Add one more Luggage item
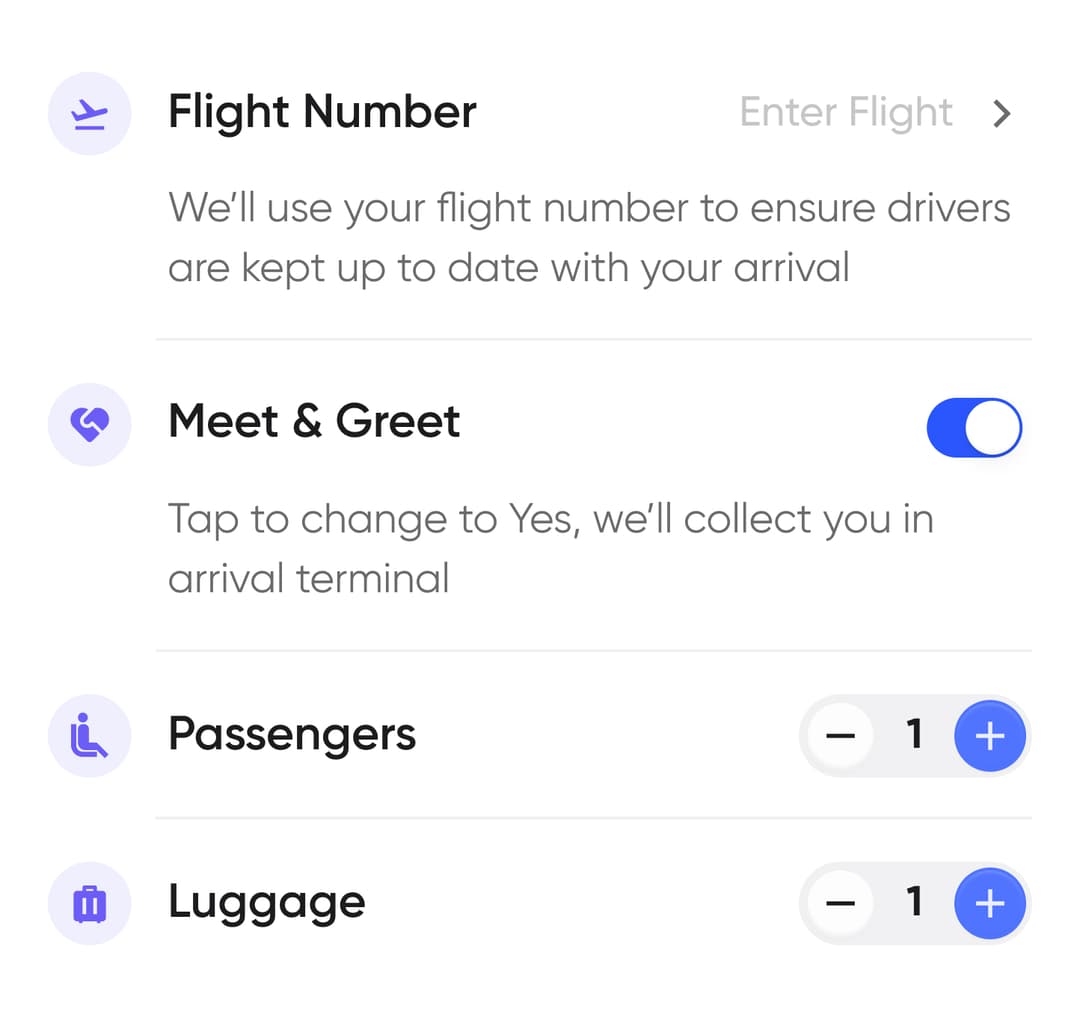Screen dimensions: 1080x1017 coord(989,904)
